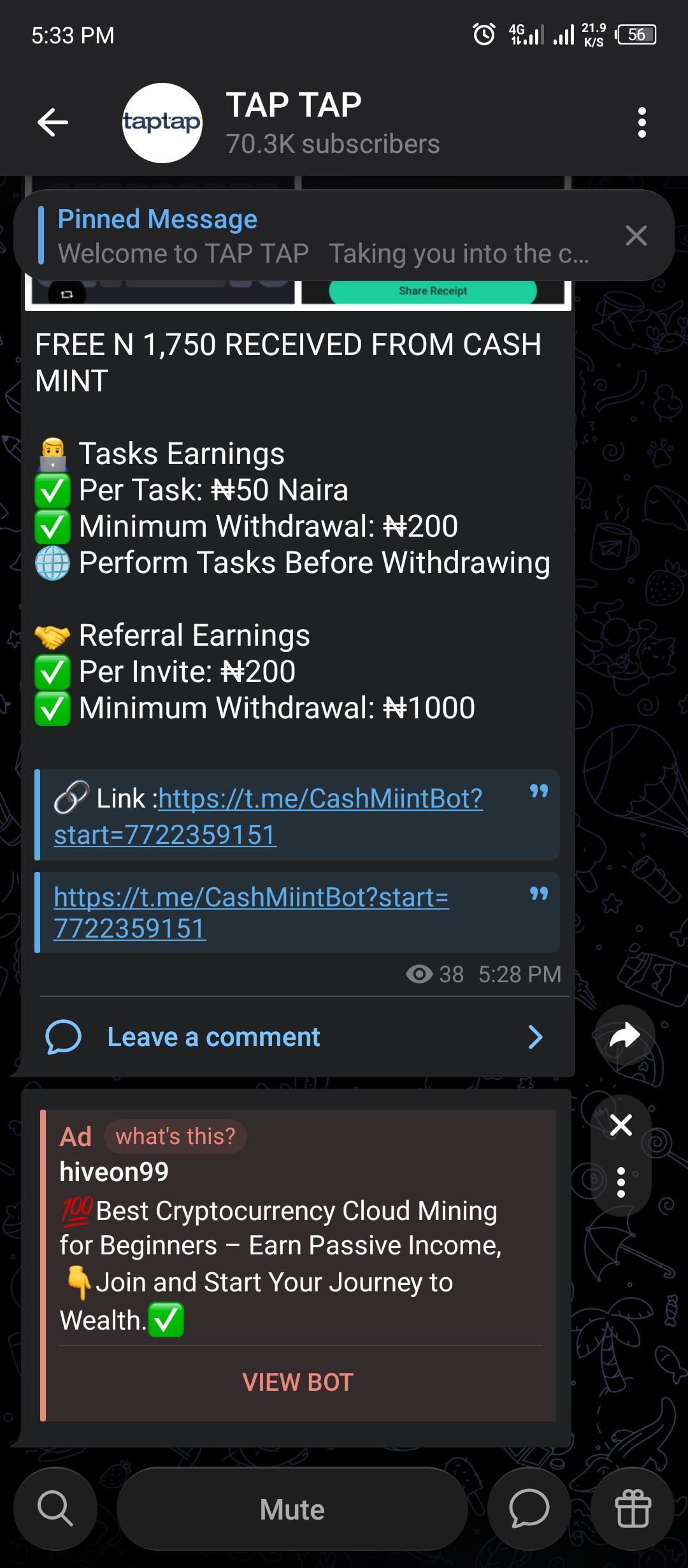This screenshot has height=1568, width=688.
Task: View the hiveon99 bot
Action: point(297,1383)
